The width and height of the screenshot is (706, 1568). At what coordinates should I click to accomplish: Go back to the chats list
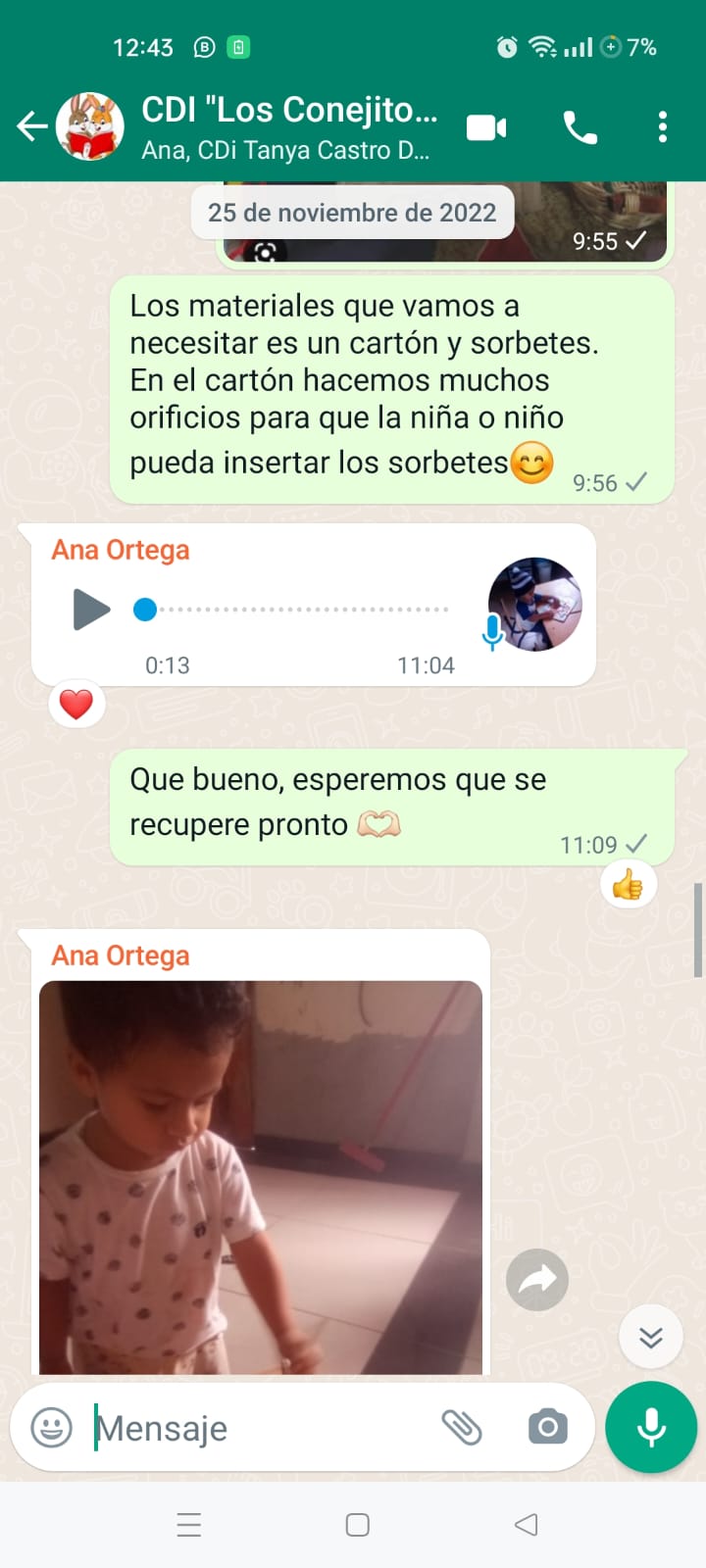(32, 126)
